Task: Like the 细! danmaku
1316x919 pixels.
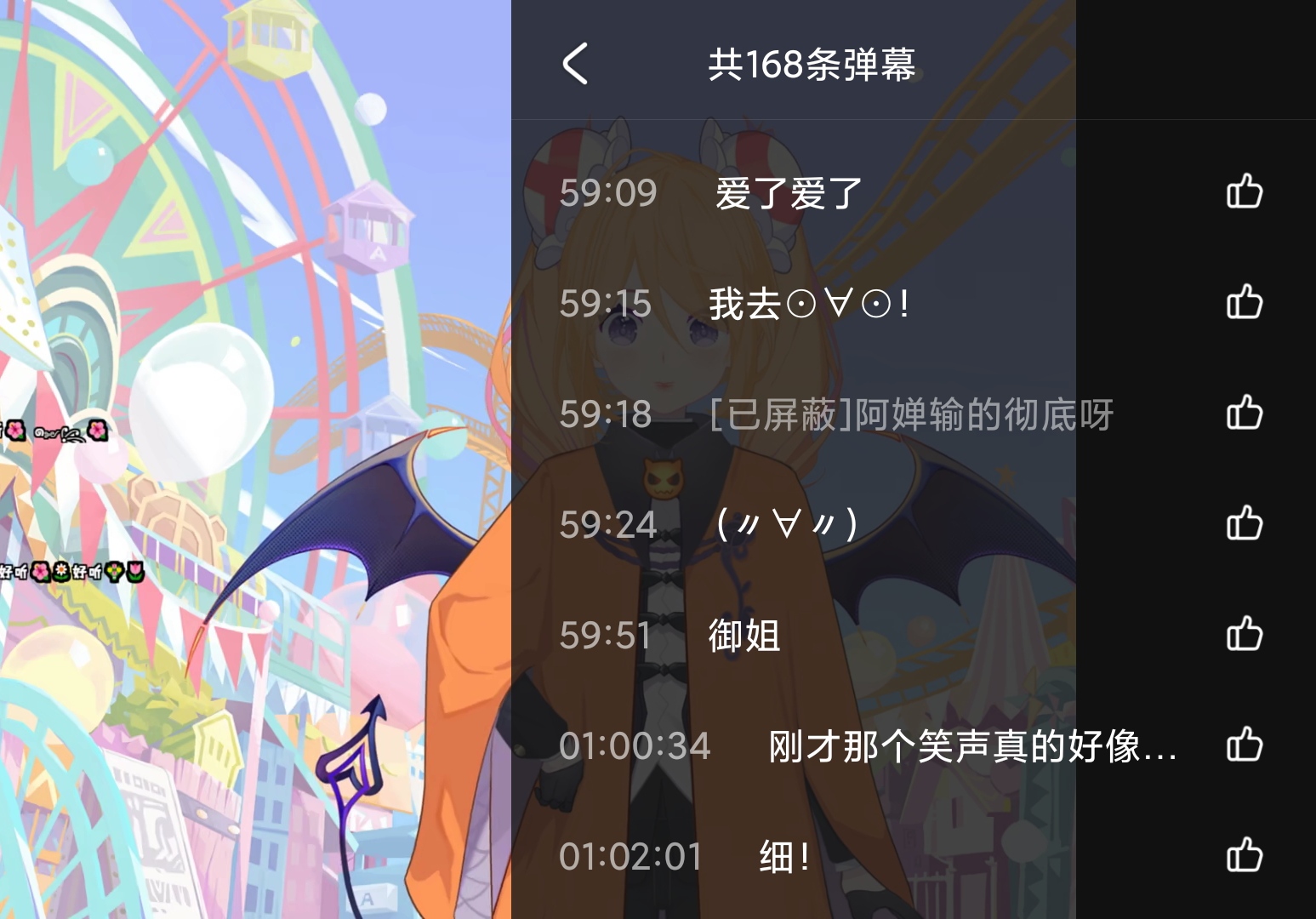Action: 1244,855
